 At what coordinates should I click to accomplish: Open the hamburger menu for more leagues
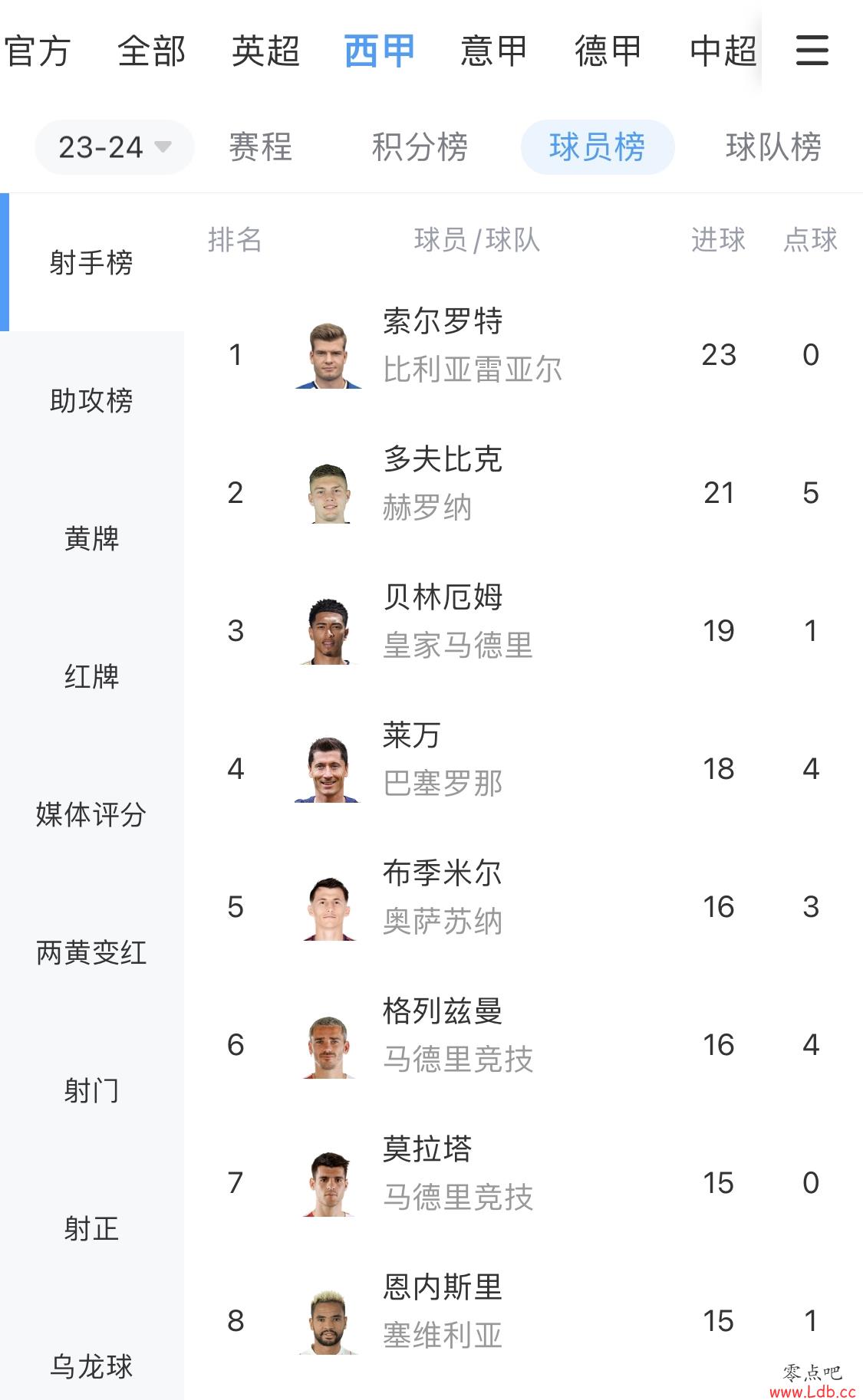[x=812, y=51]
